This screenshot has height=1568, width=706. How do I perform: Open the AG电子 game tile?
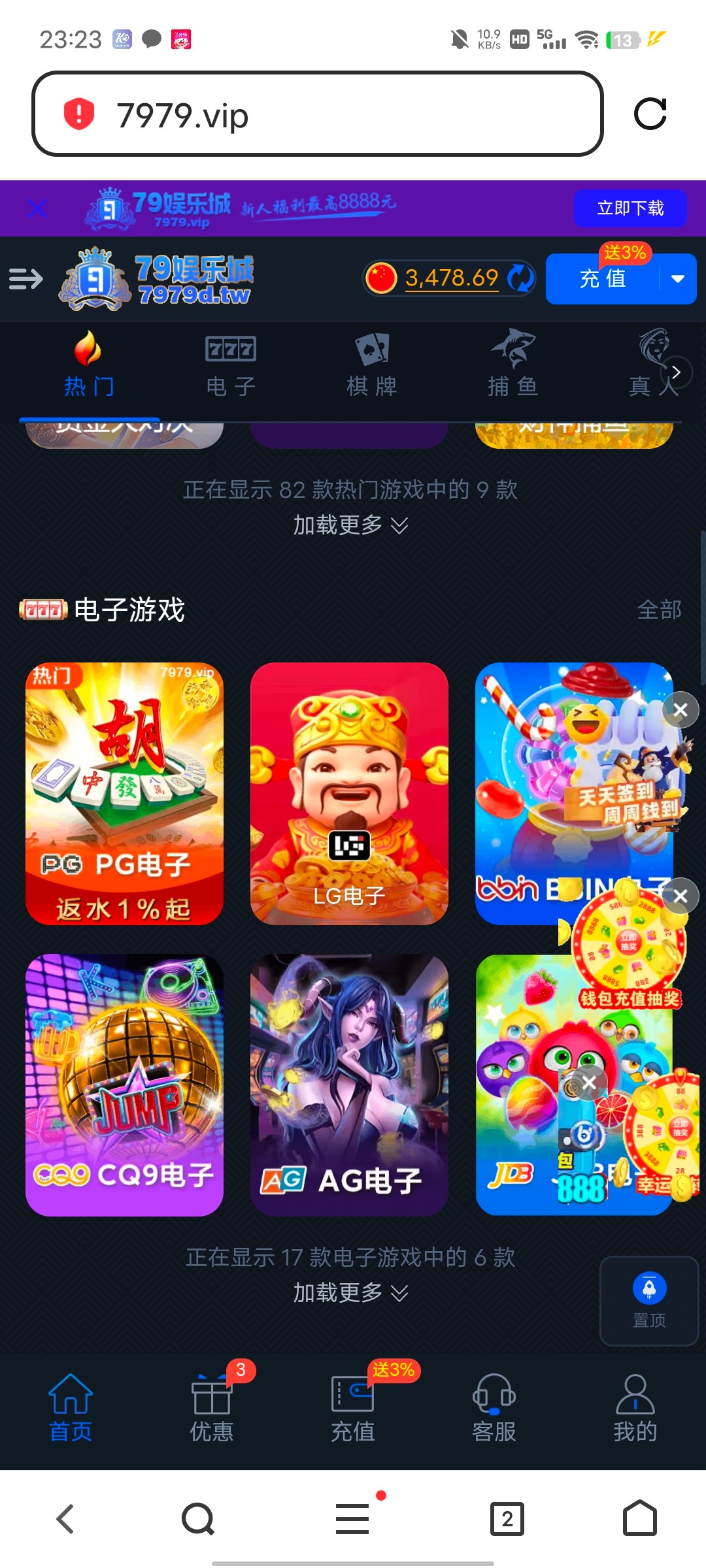click(349, 1085)
